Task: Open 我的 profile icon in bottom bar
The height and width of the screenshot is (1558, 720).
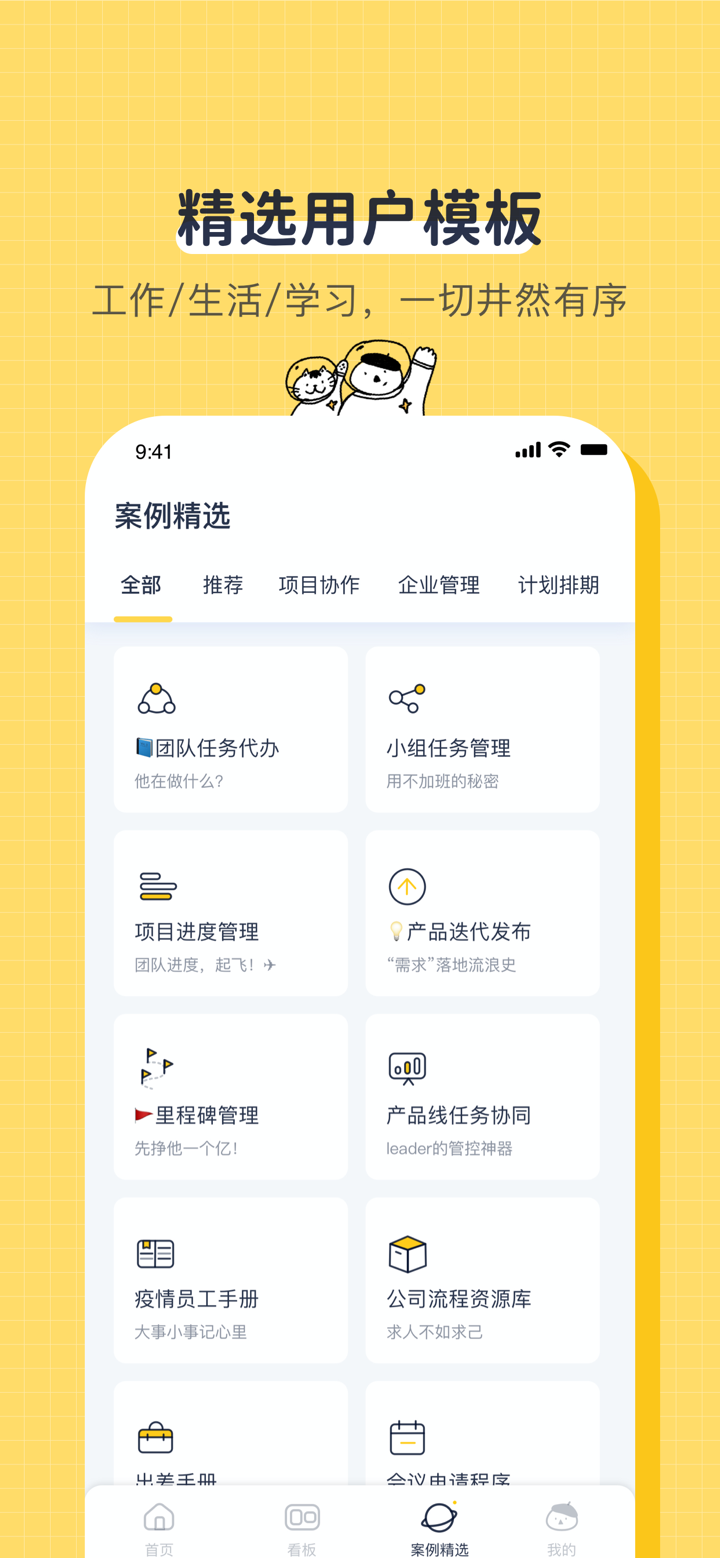Action: point(561,1517)
